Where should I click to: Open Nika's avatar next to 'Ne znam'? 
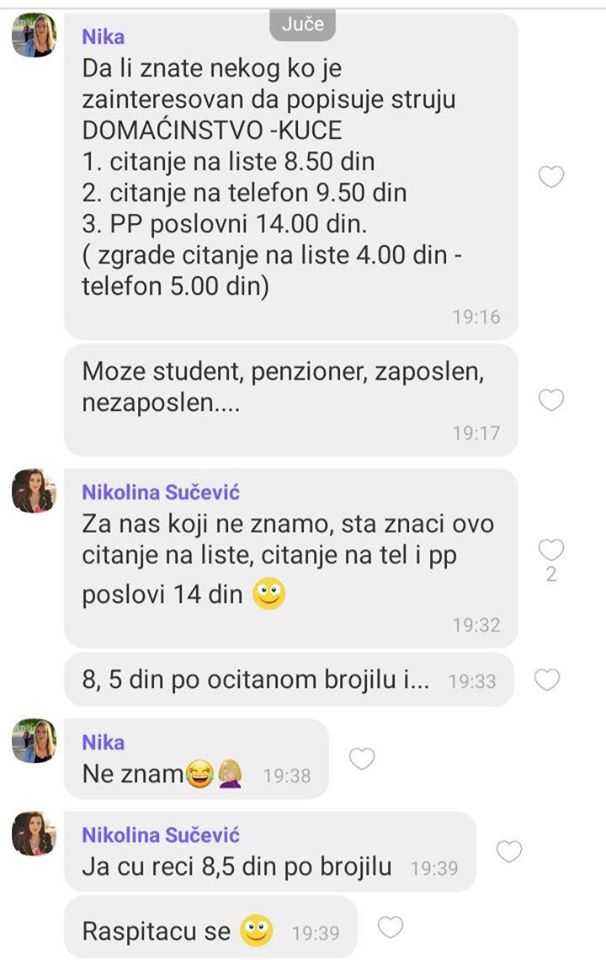point(33,741)
